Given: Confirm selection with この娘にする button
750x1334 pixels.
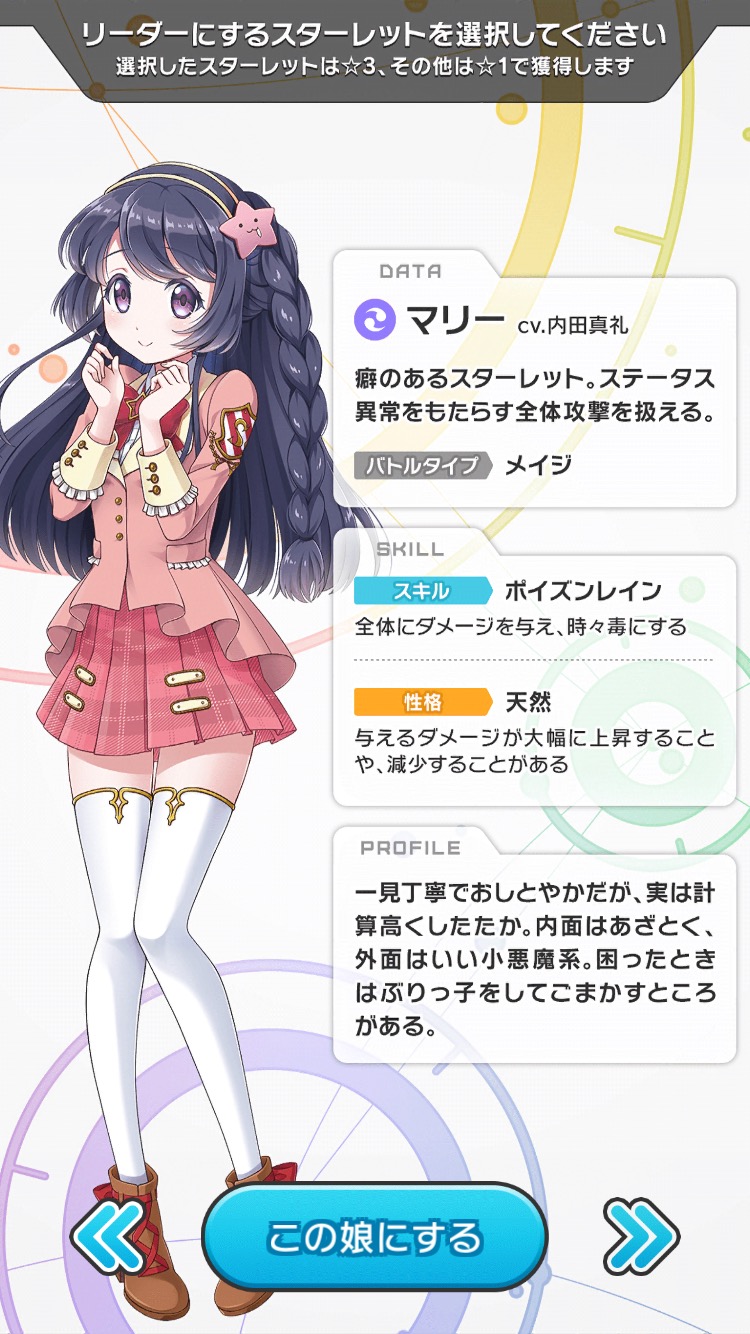Looking at the screenshot, I should 375,1238.
